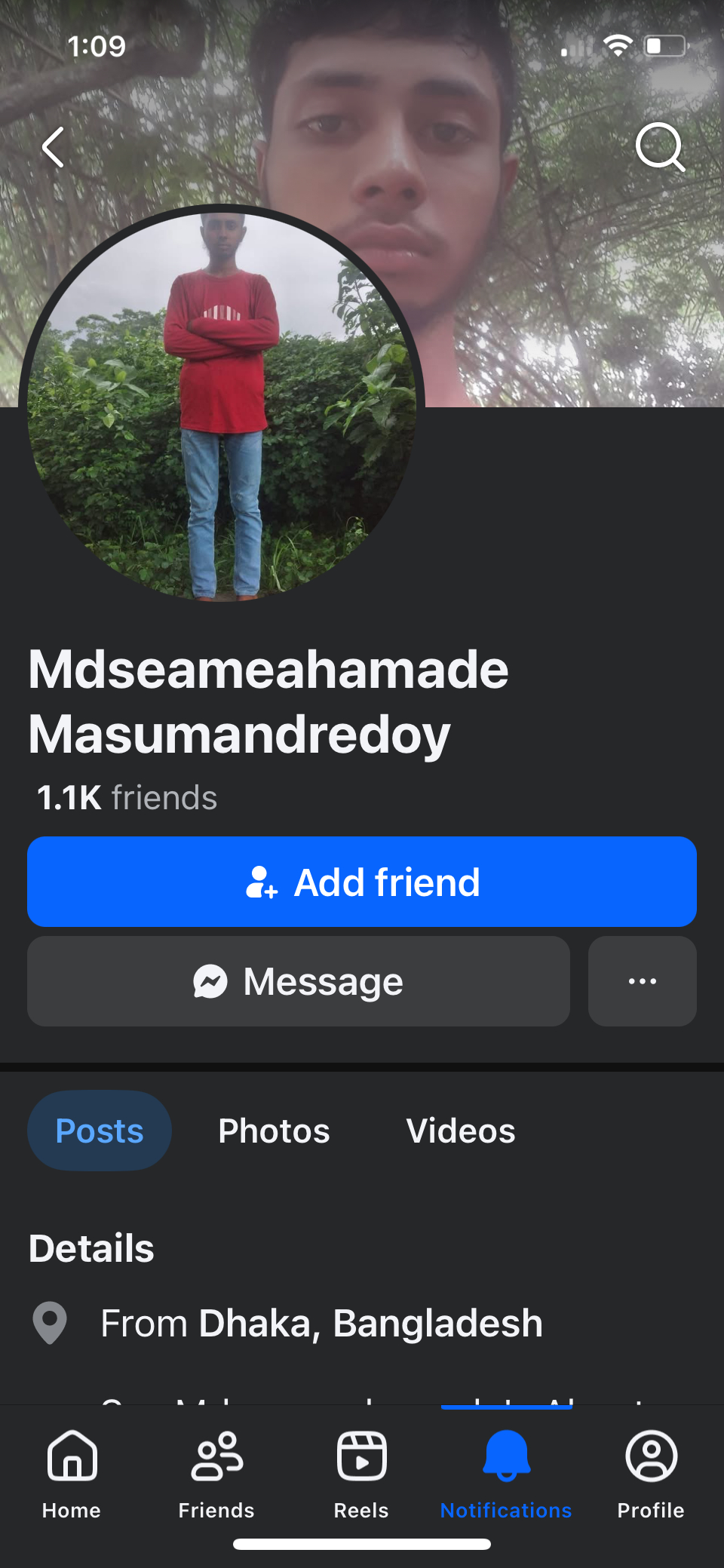Message this person via Messenger
The width and height of the screenshot is (724, 1568).
299,981
